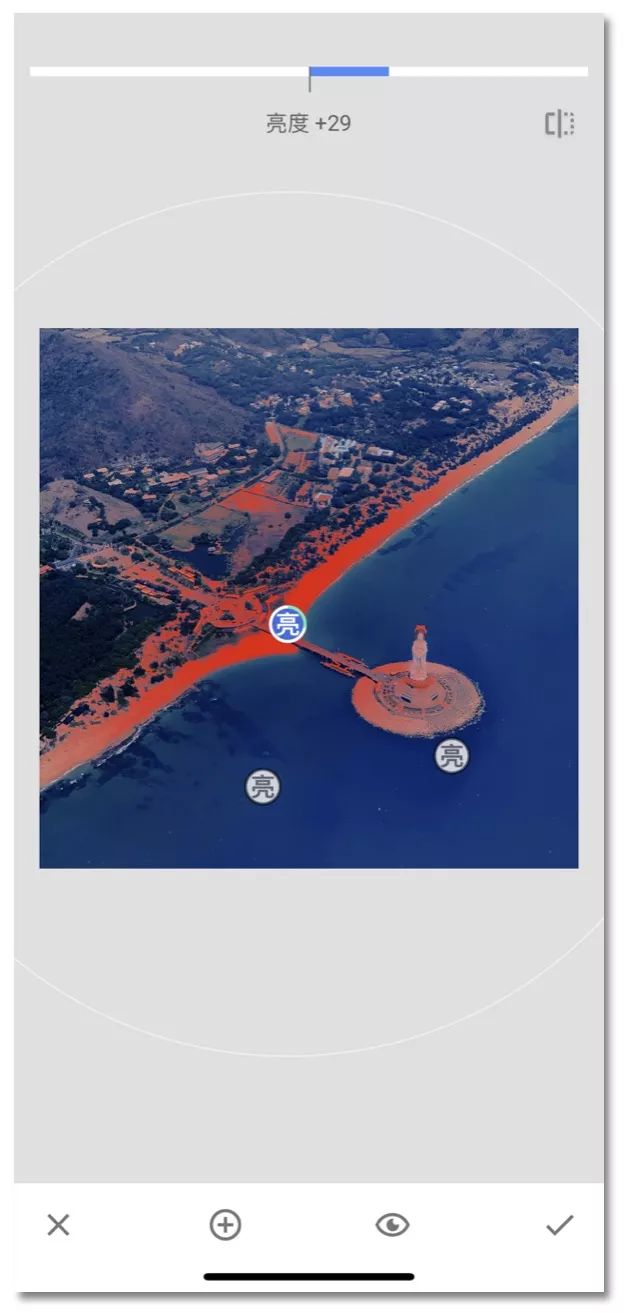Tap the brightness adjustment slider bar
This screenshot has width=624, height=1313.
pyautogui.click(x=308, y=72)
